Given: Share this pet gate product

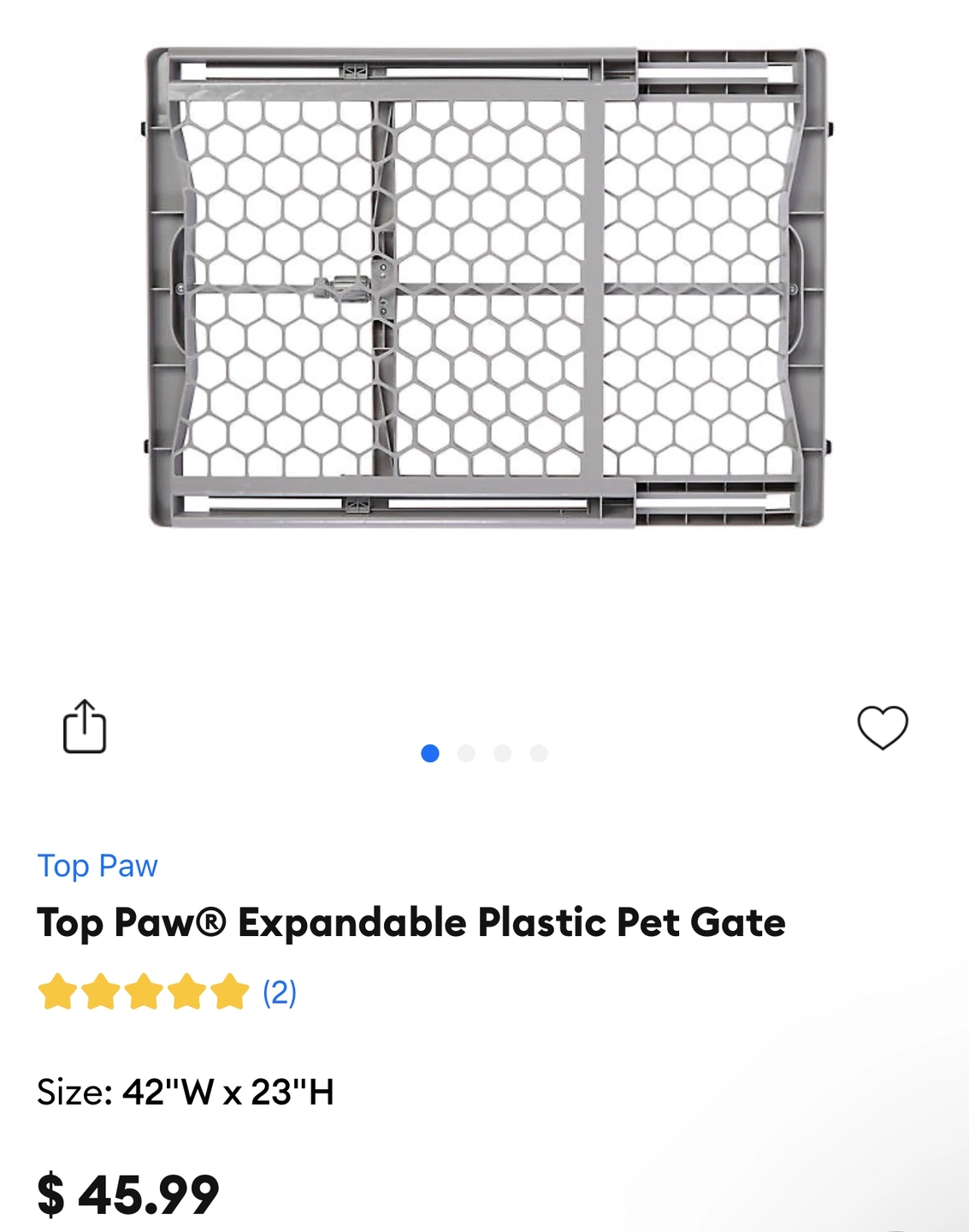Looking at the screenshot, I should point(85,727).
